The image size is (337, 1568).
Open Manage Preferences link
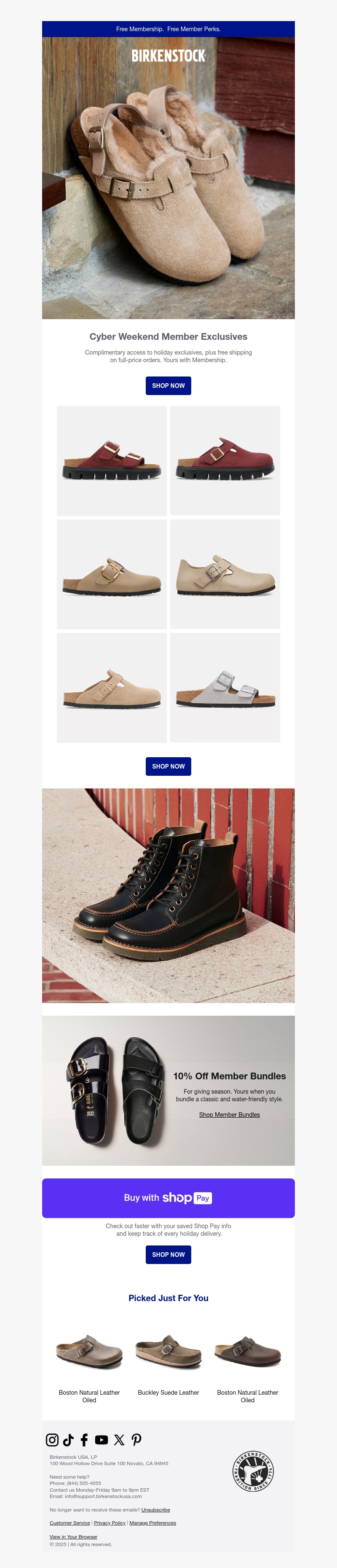[152, 1523]
